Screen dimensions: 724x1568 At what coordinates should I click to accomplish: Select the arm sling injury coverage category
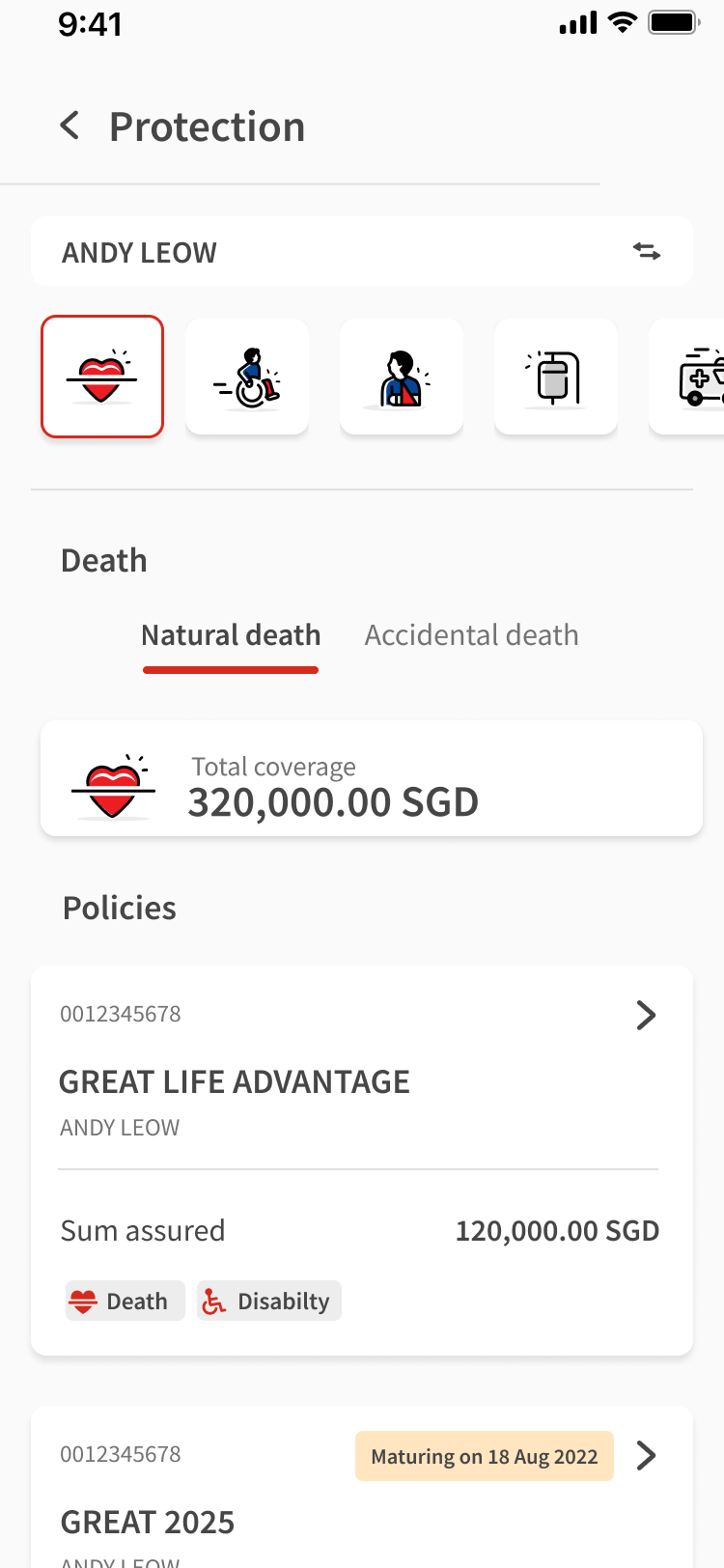coord(402,377)
